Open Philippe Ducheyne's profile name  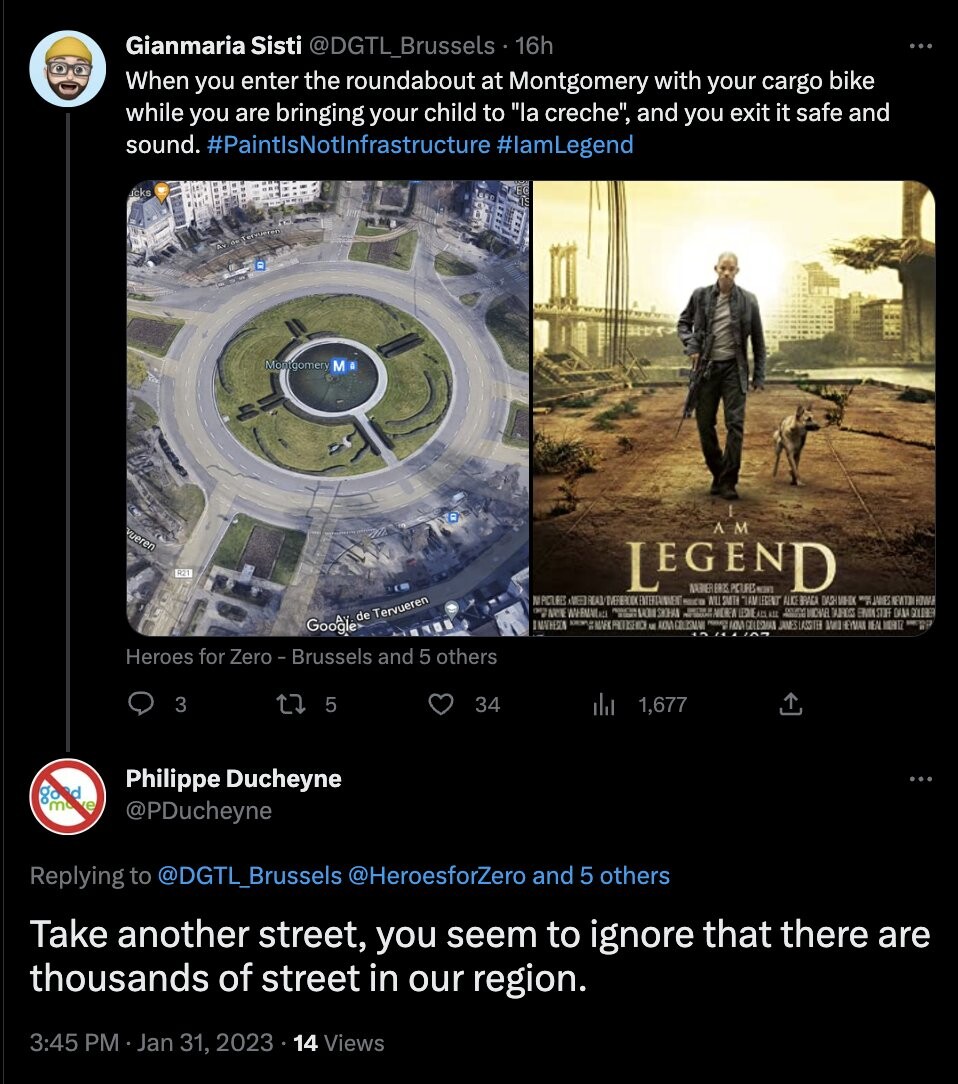point(233,778)
